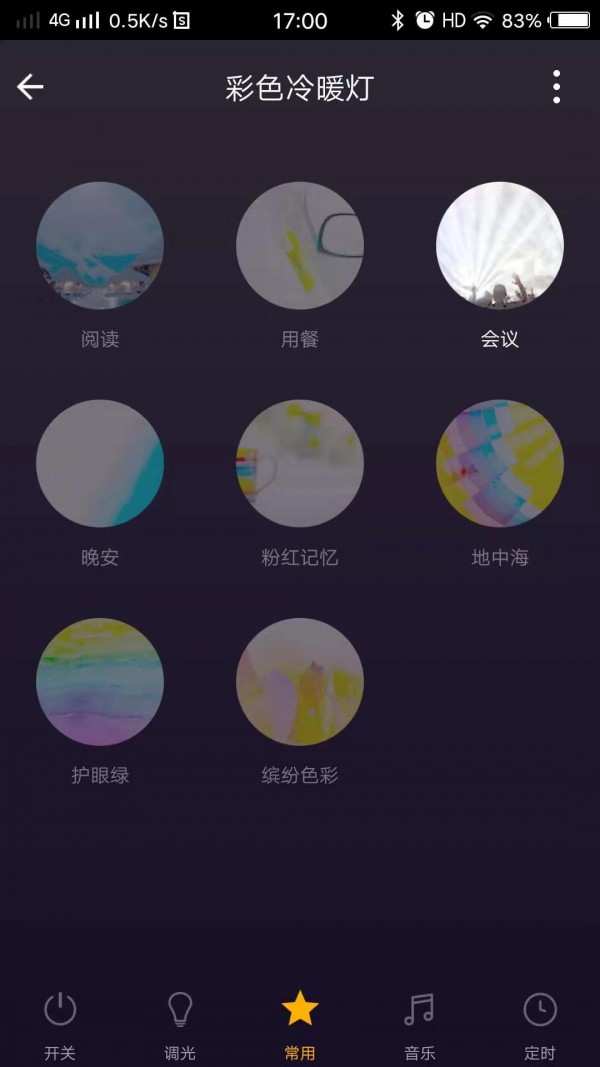The width and height of the screenshot is (600, 1067).
Task: Open the 调光 dimming tab
Action: (x=180, y=1025)
